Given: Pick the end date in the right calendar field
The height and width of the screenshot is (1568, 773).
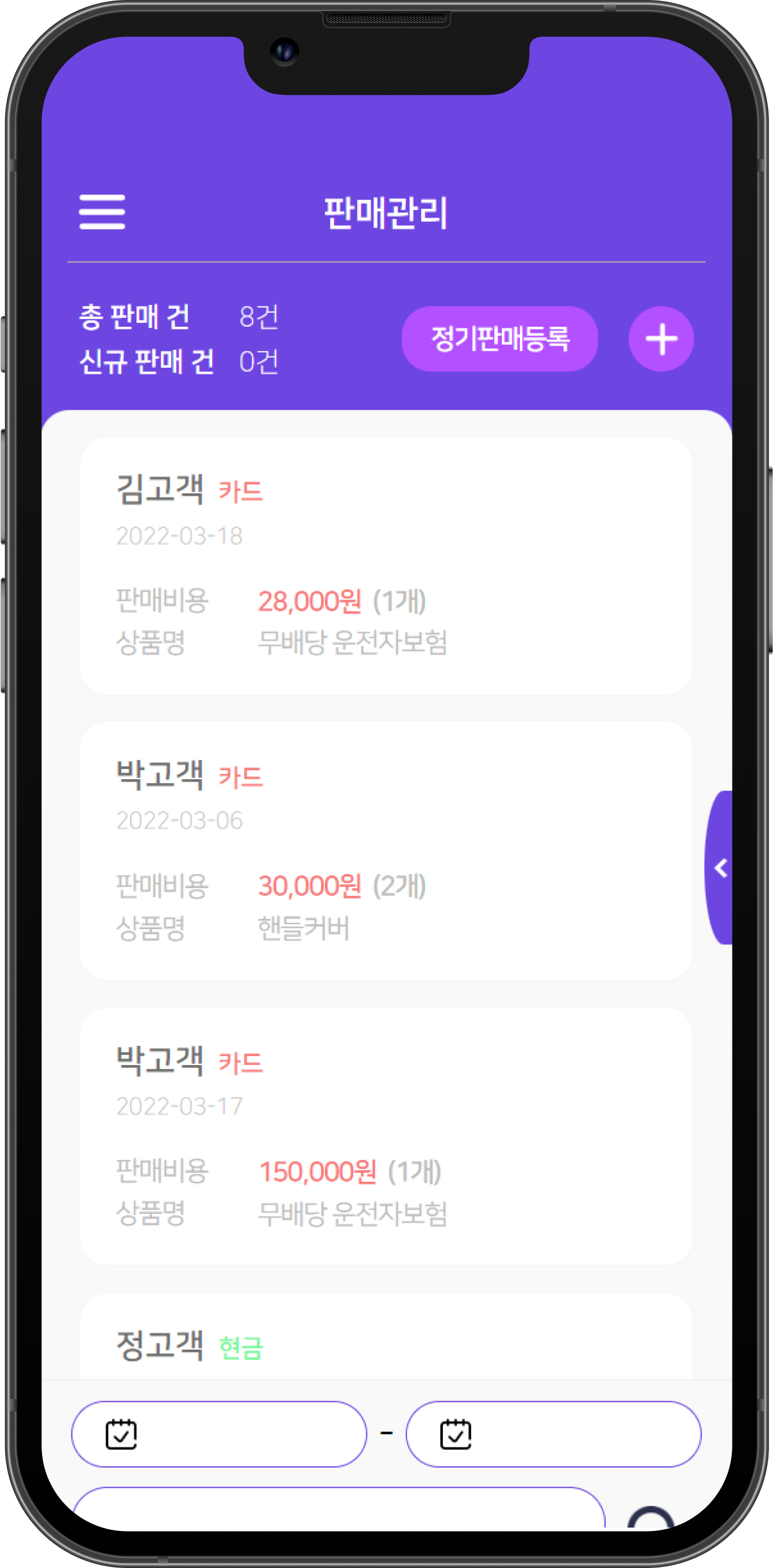Looking at the screenshot, I should 553,1434.
